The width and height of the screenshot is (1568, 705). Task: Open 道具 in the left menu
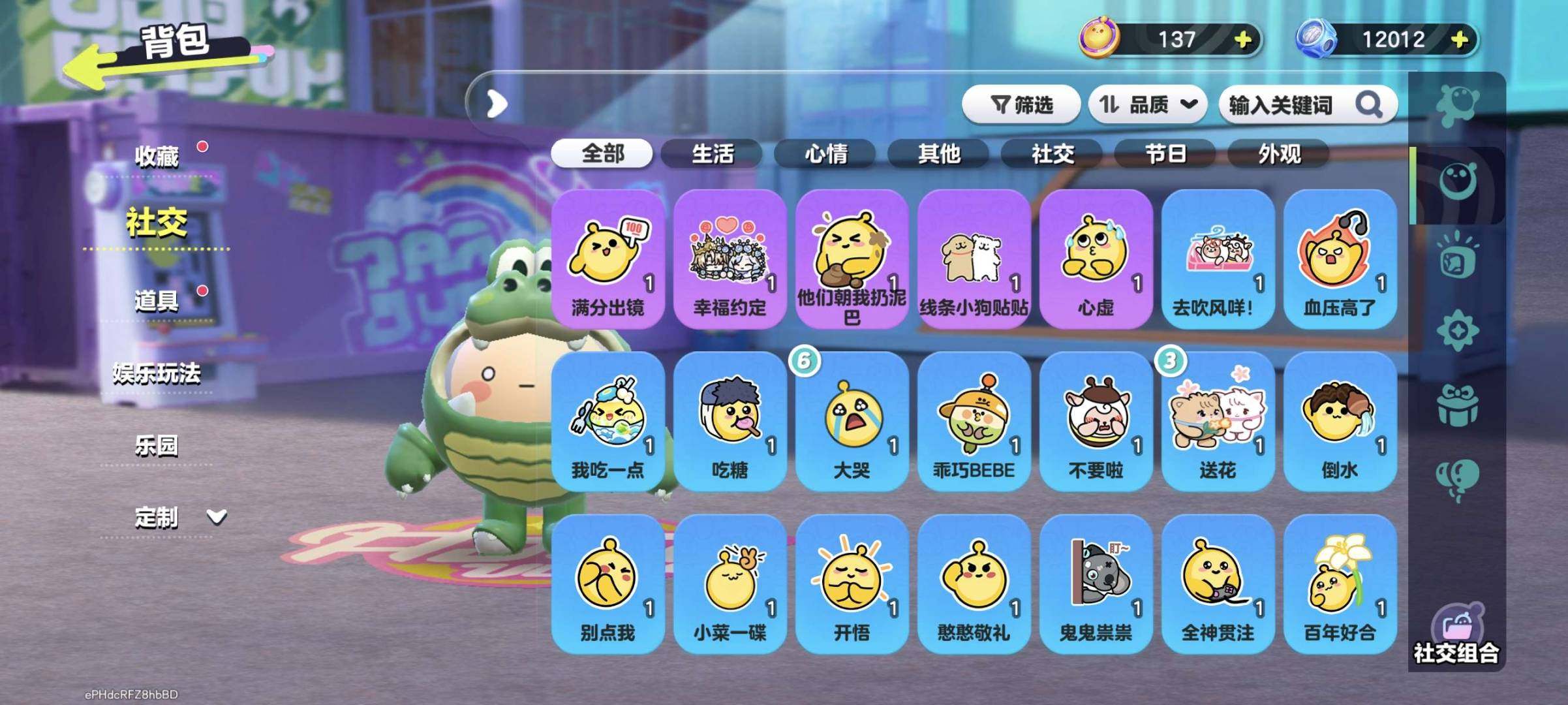coord(157,301)
